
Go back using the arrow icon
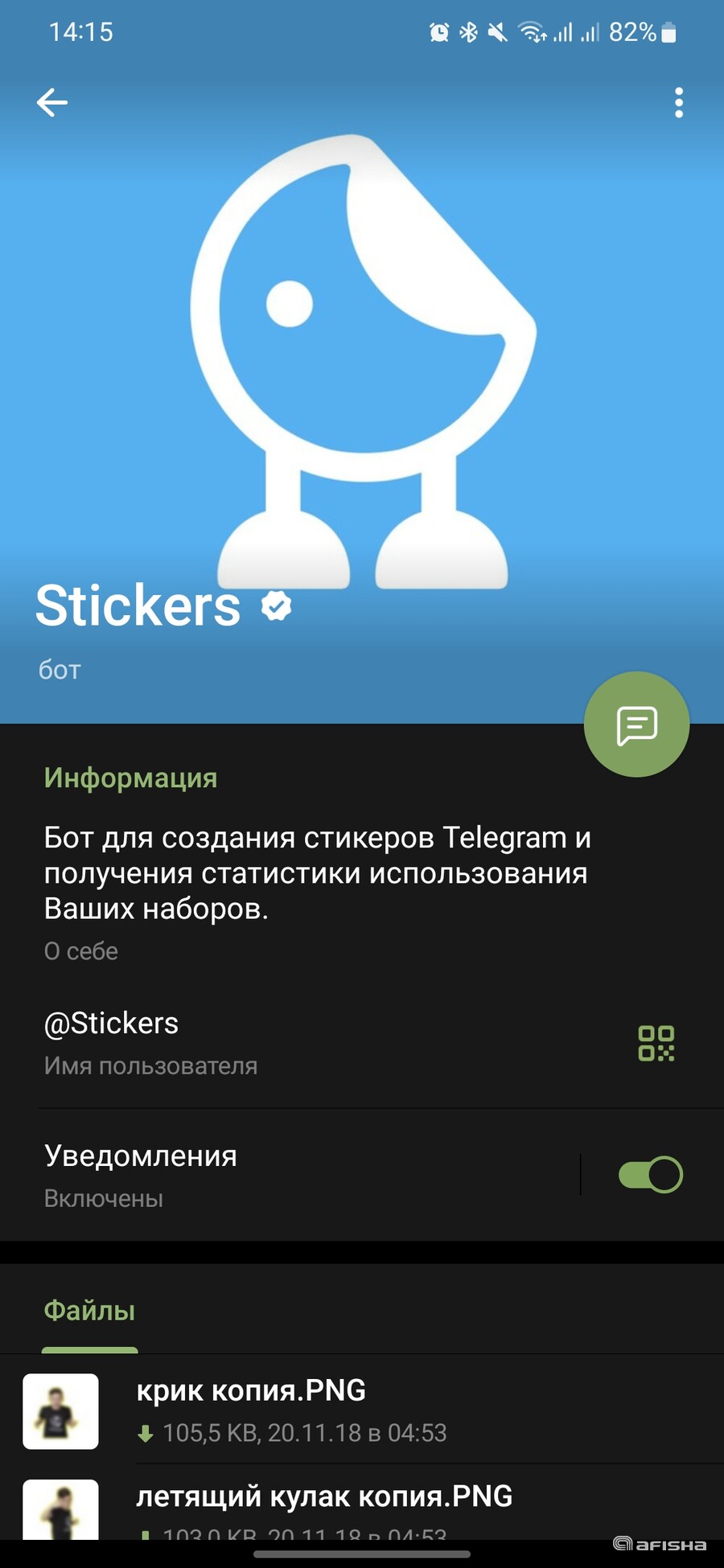[52, 103]
